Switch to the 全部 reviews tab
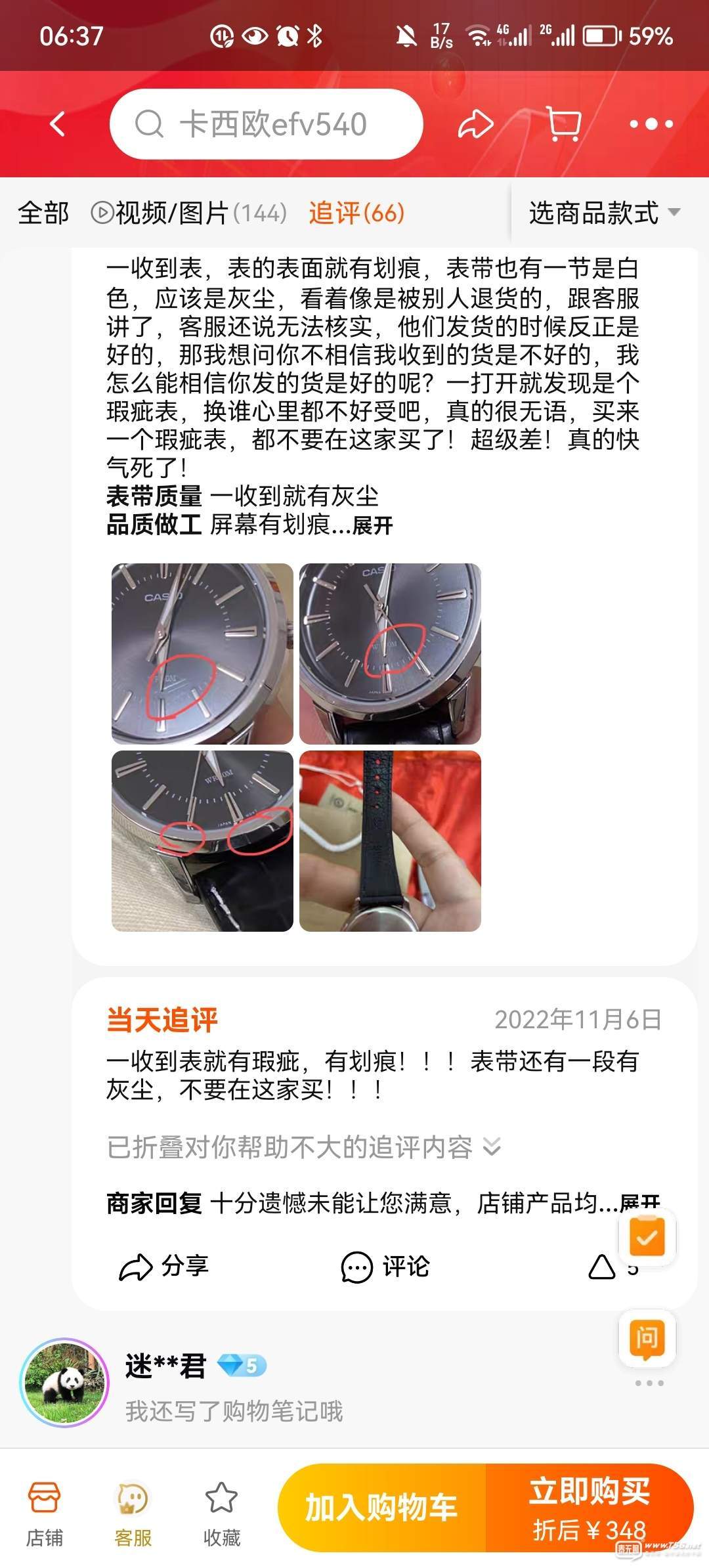 click(x=43, y=213)
